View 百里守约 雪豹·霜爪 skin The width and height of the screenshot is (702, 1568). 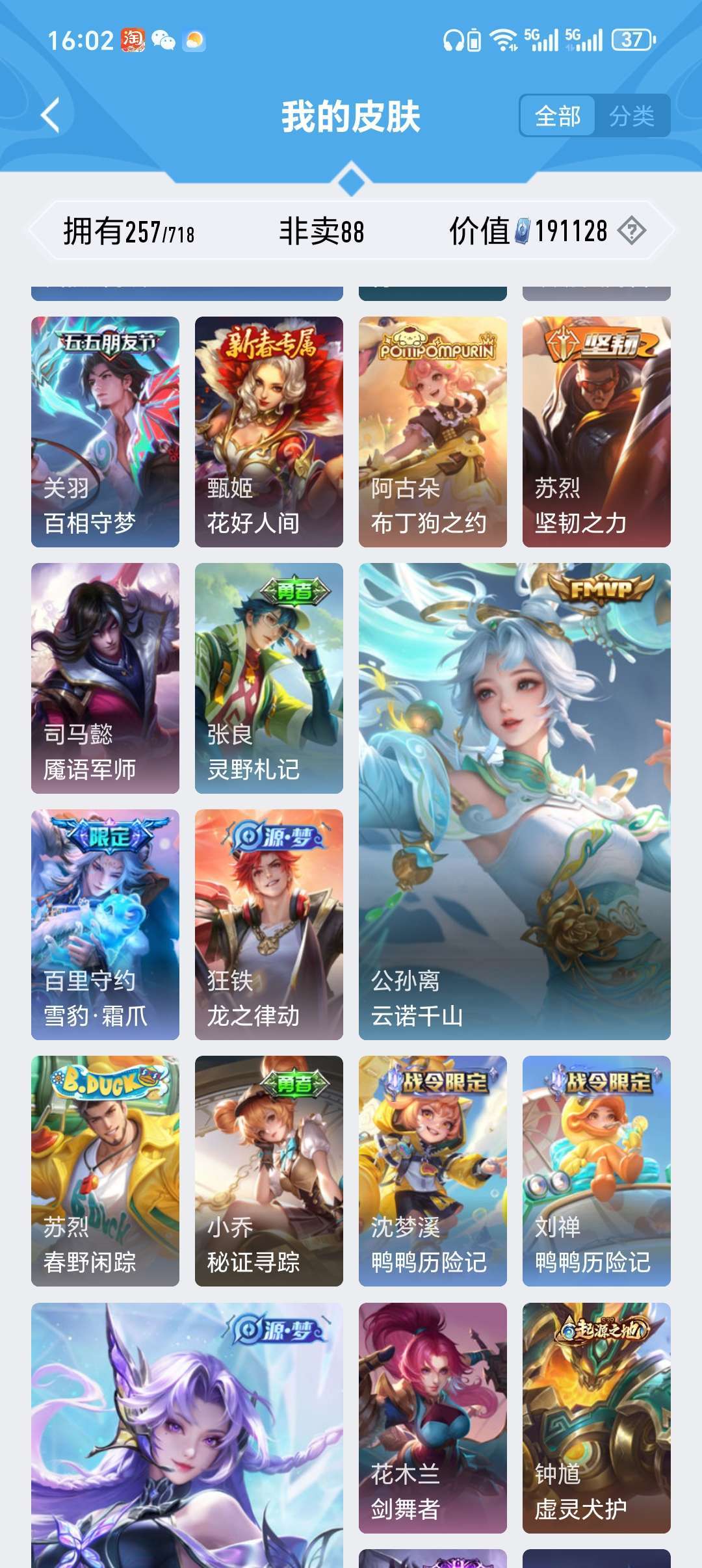tap(105, 924)
